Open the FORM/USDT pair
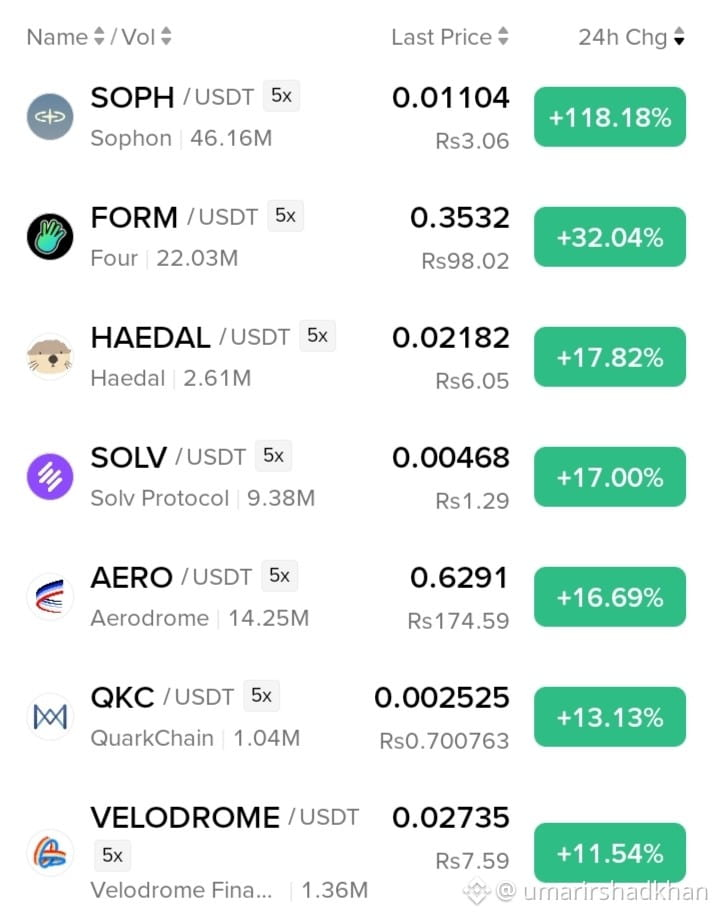This screenshot has height=916, width=716. point(356,237)
